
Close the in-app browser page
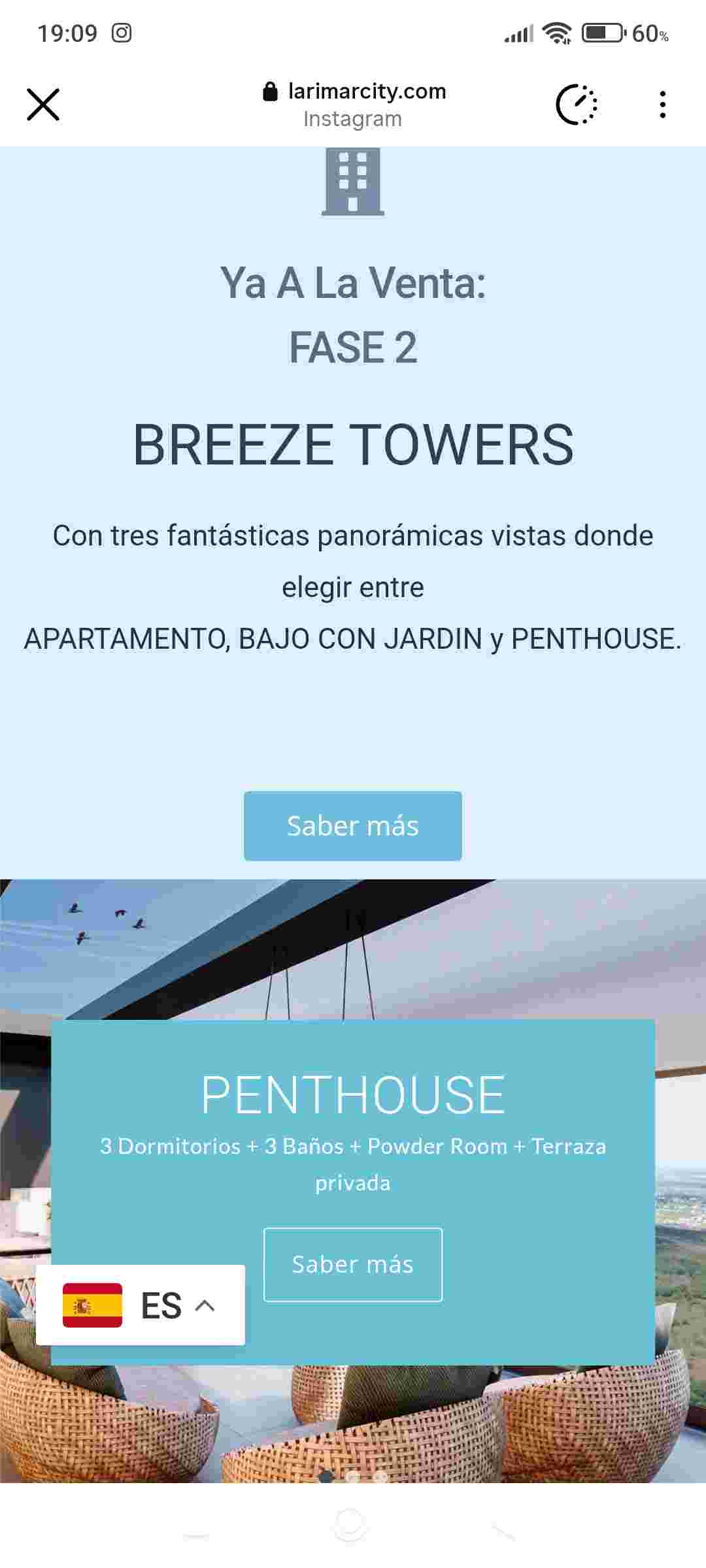[x=43, y=105]
